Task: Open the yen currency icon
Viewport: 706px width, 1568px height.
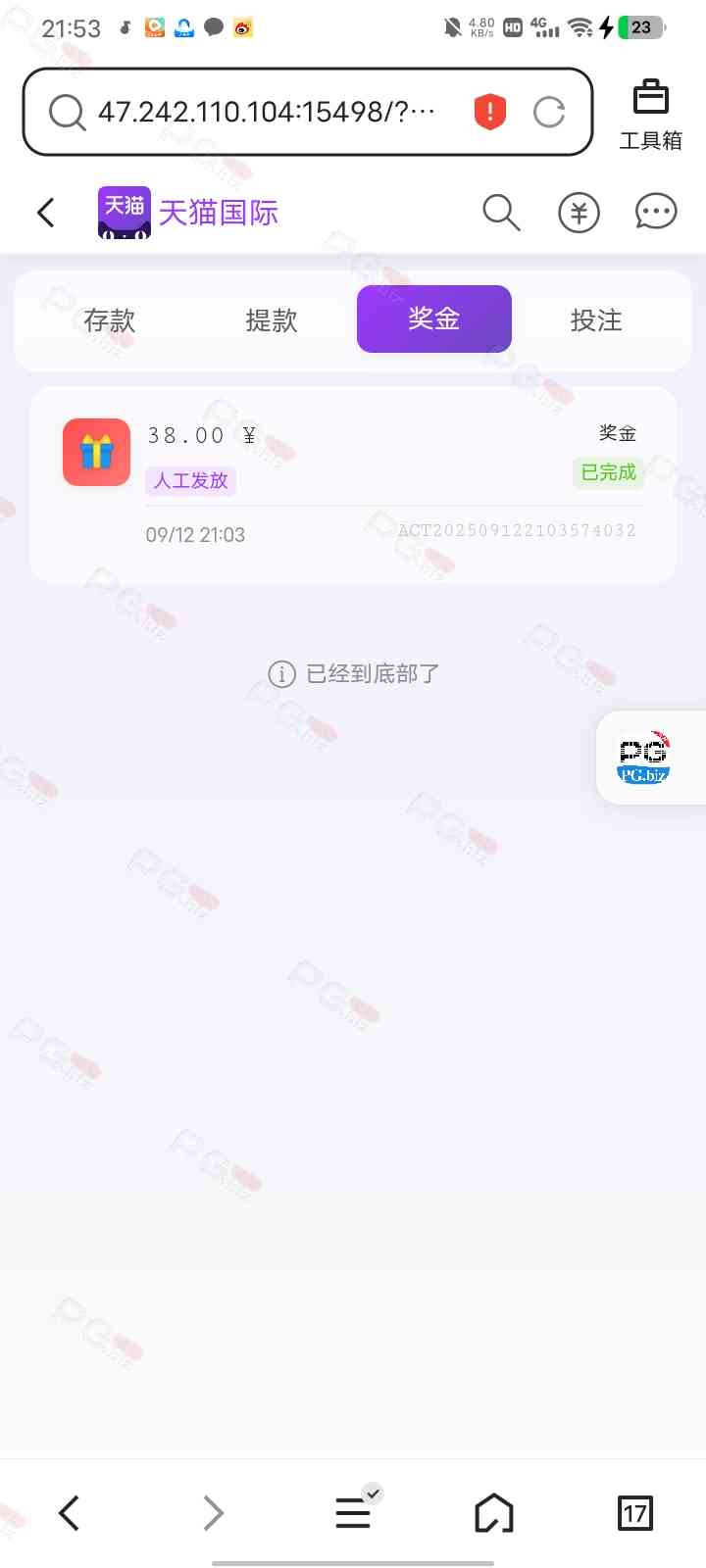Action: (579, 212)
